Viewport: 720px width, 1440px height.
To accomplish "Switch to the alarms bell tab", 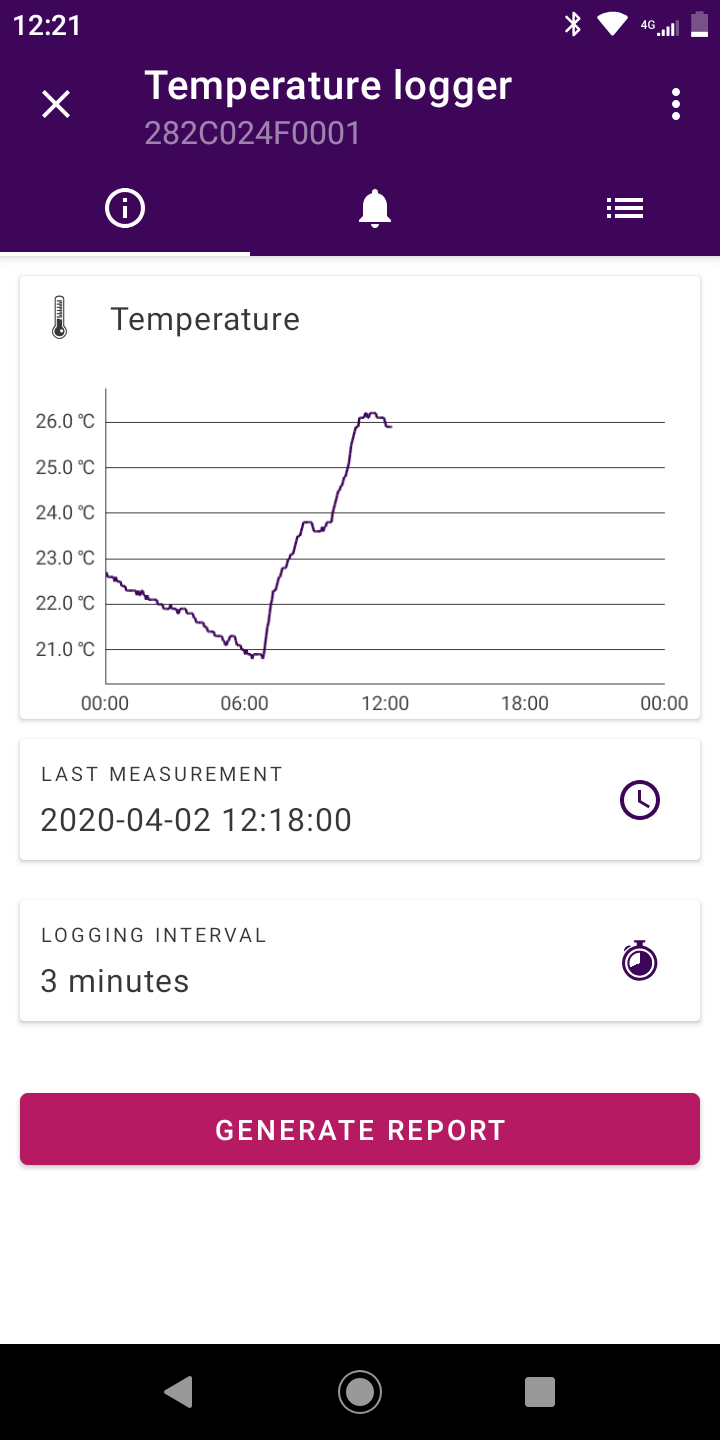I will point(375,208).
